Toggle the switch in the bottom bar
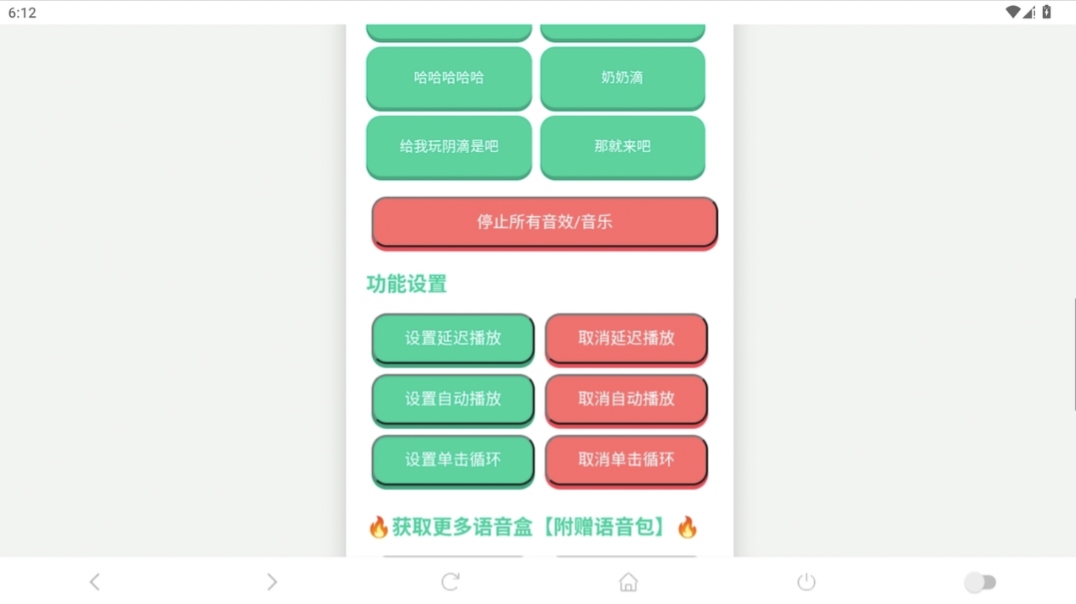This screenshot has width=1076, height=604. pyautogui.click(x=980, y=582)
